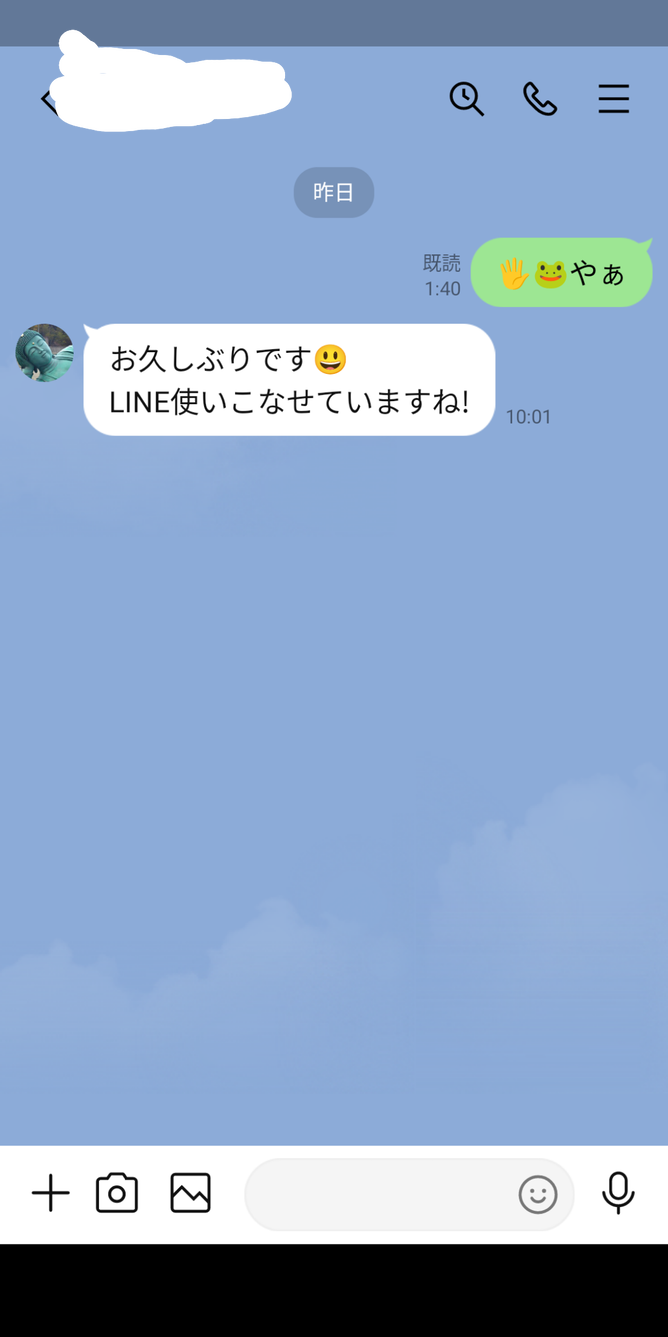View the sender's profile picture
668x1337 pixels.
click(45, 353)
